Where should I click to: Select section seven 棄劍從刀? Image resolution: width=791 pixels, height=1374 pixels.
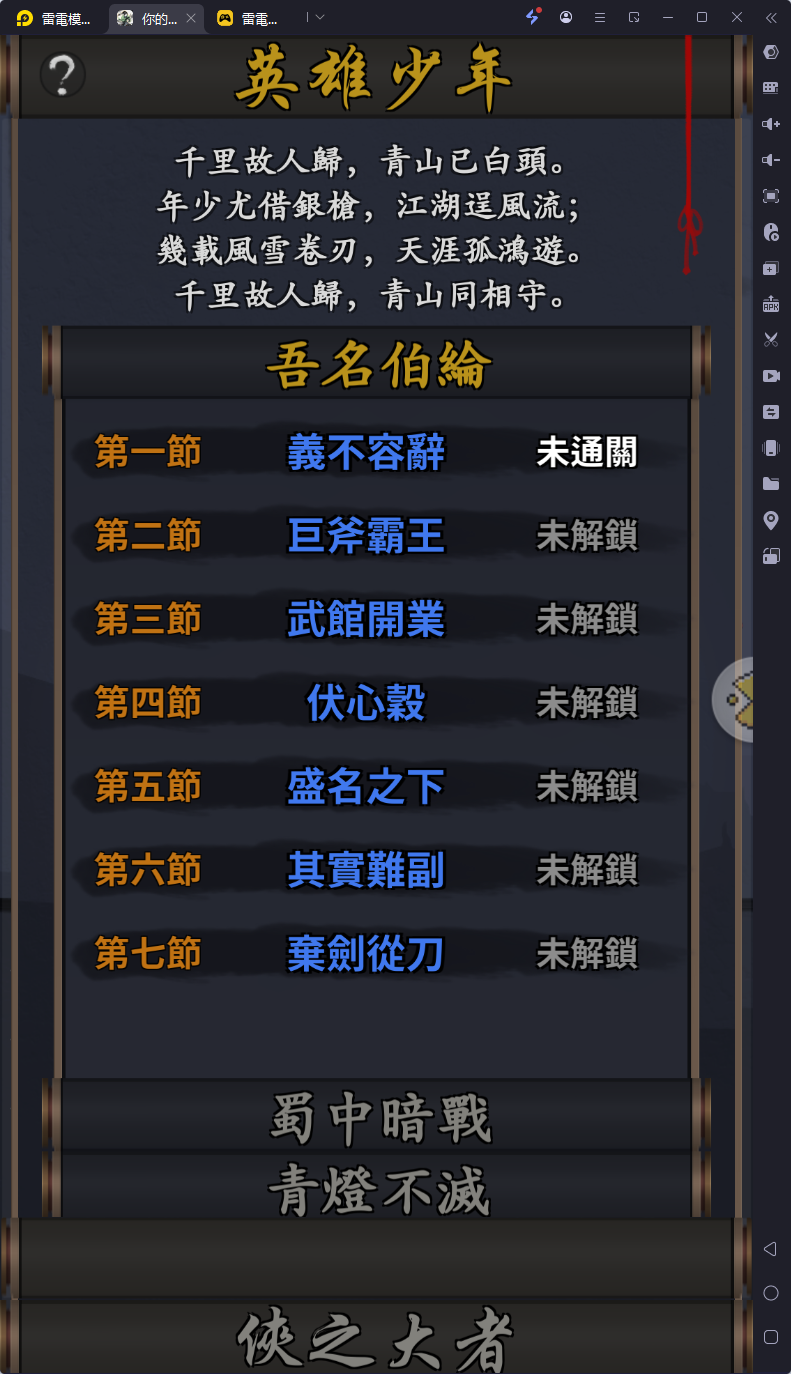pyautogui.click(x=366, y=955)
